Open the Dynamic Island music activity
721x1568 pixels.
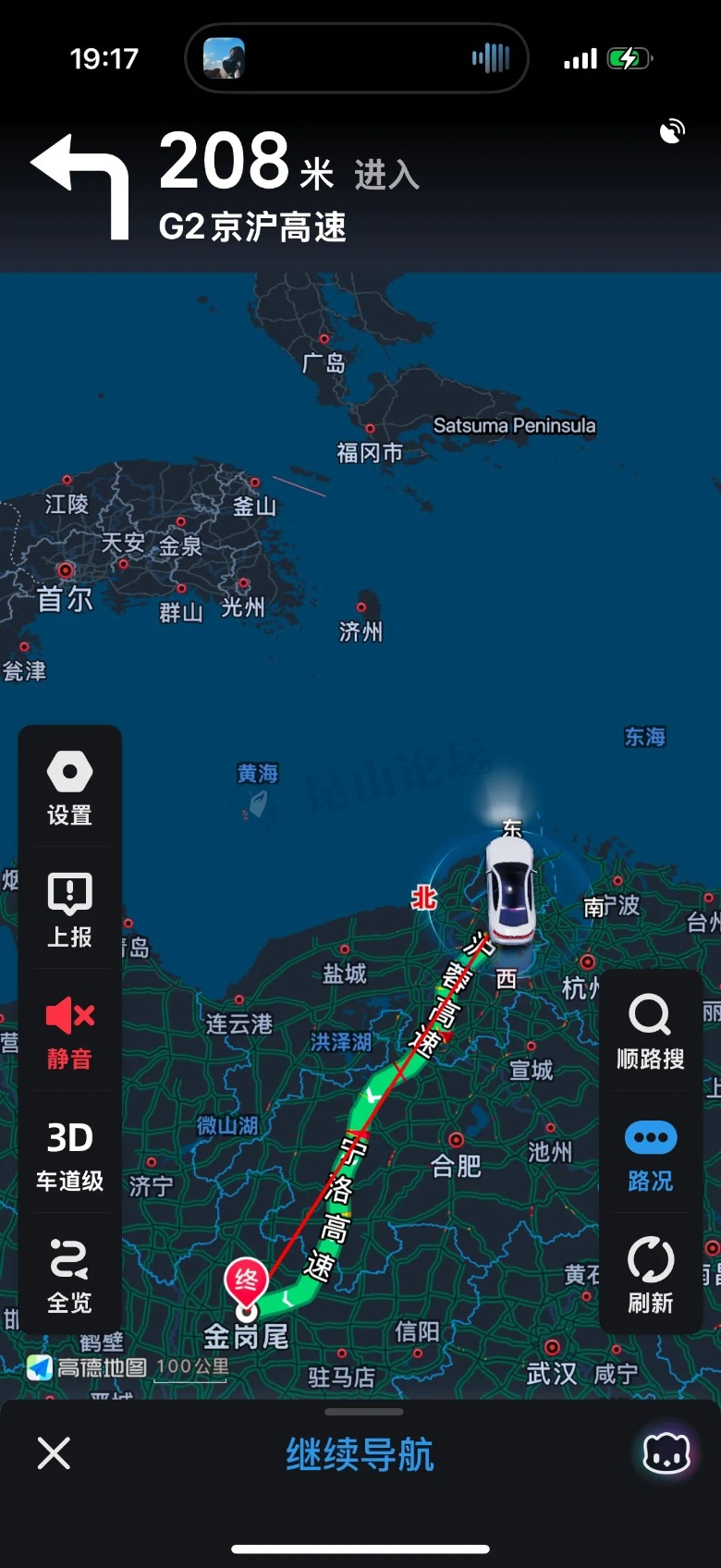357,58
